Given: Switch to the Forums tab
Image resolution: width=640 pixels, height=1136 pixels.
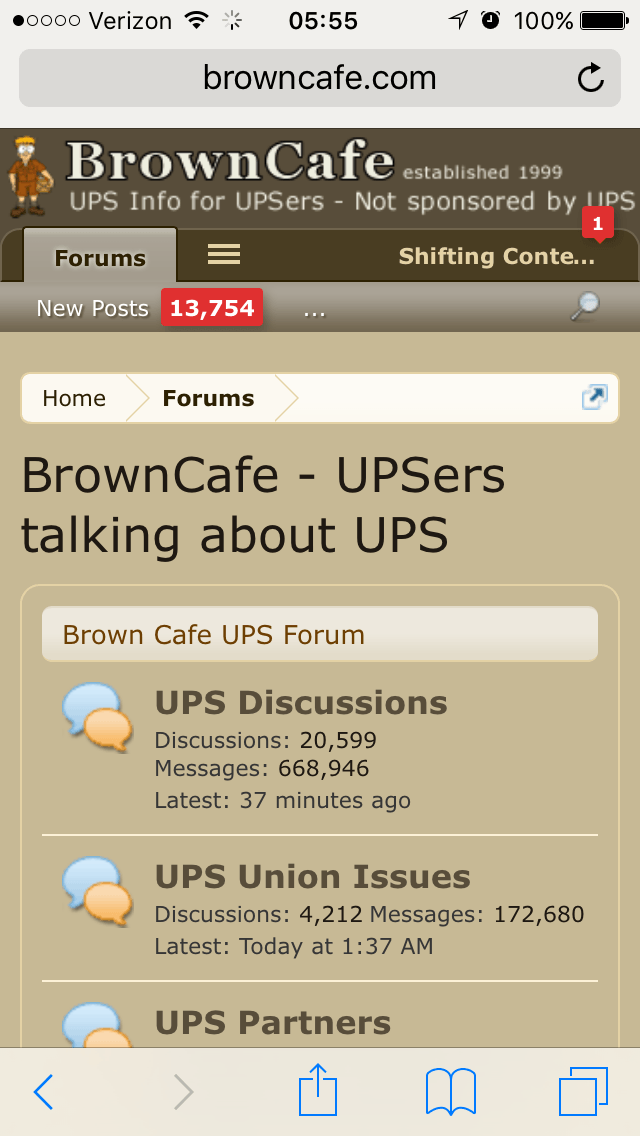Looking at the screenshot, I should tap(100, 257).
